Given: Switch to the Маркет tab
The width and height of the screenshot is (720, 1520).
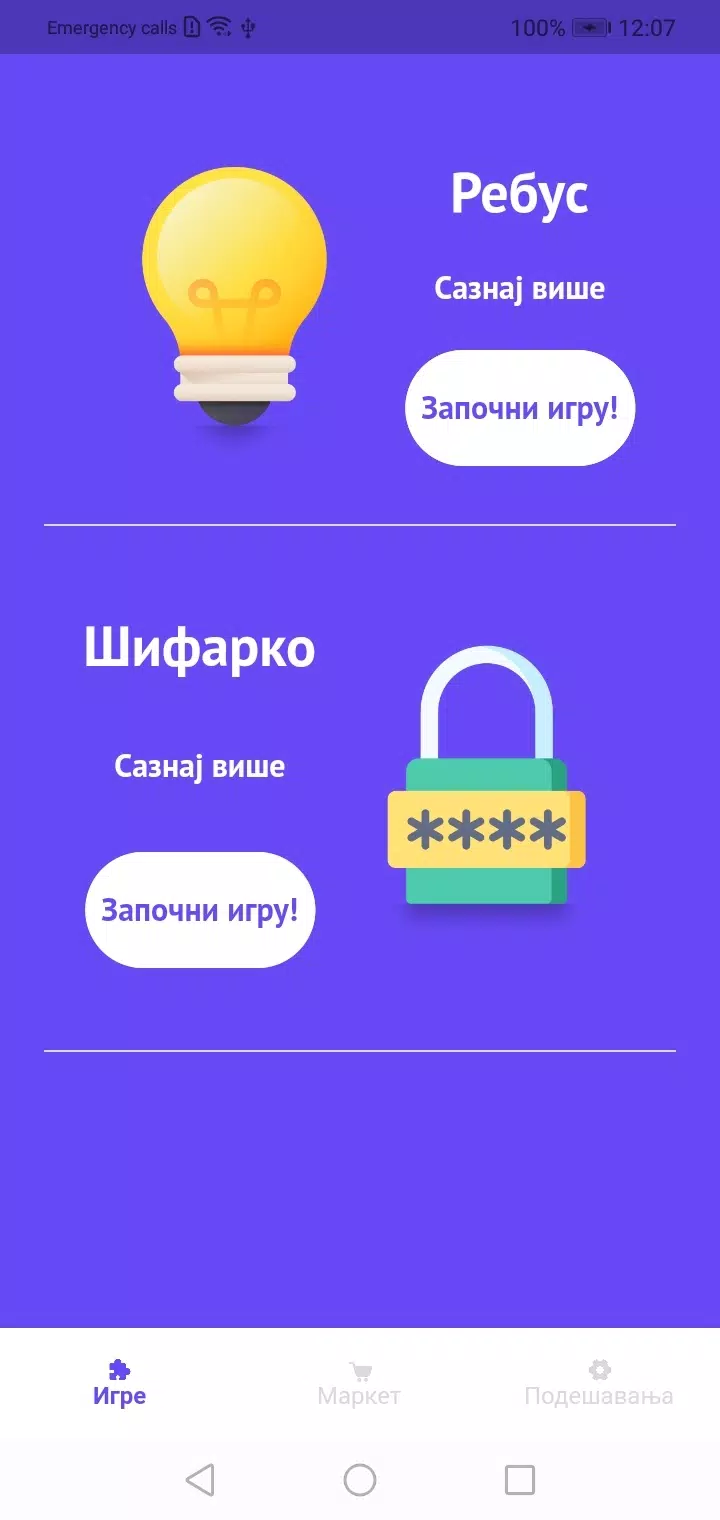Looking at the screenshot, I should point(359,1384).
